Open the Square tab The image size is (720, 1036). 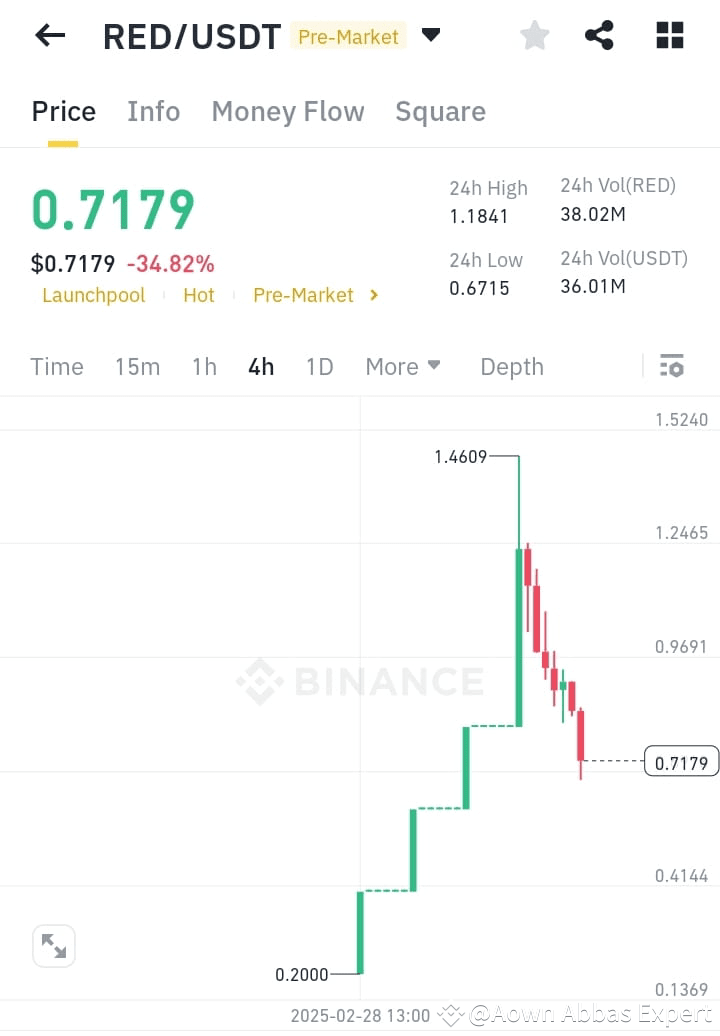[440, 111]
